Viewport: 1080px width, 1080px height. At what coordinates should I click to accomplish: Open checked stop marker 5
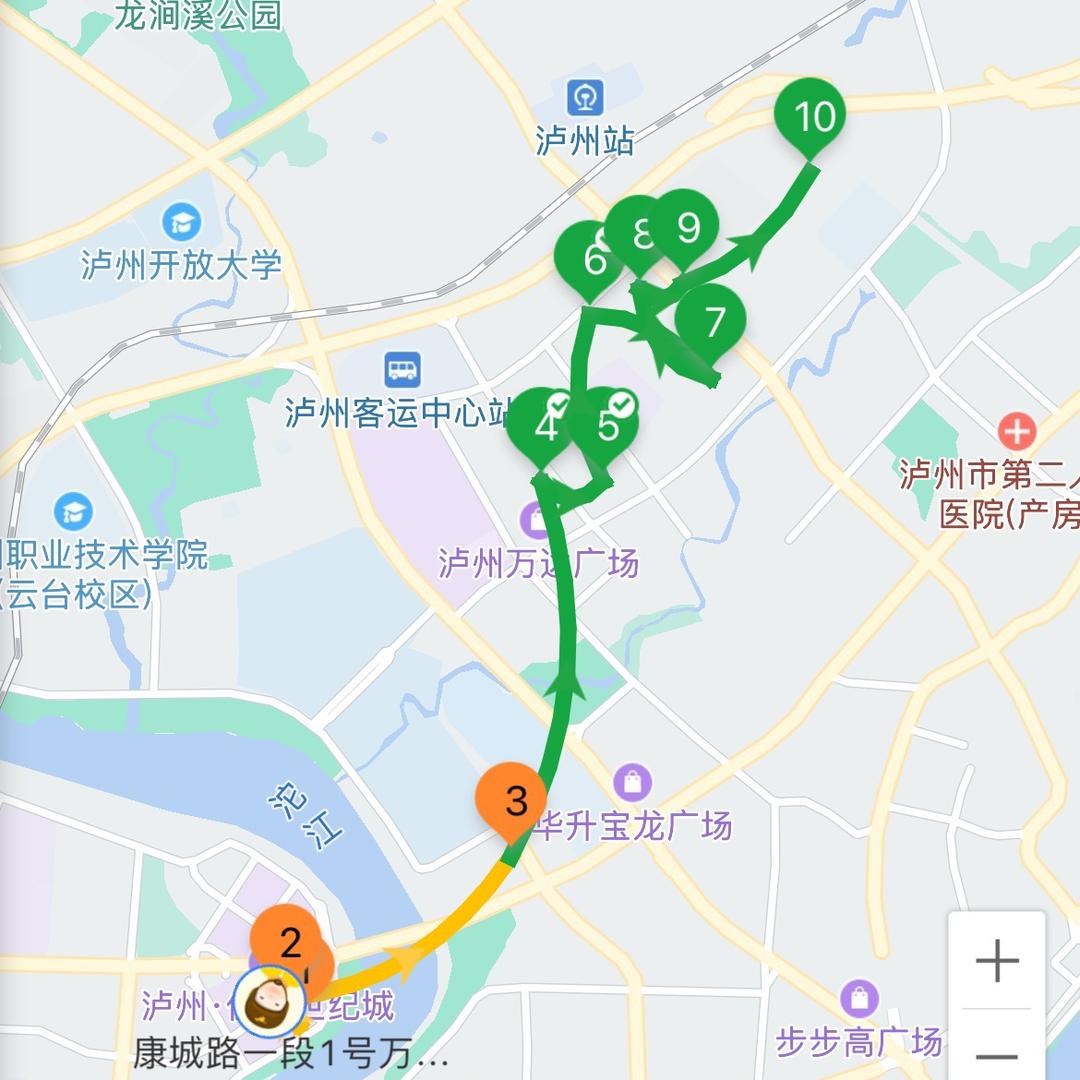pyautogui.click(x=608, y=425)
